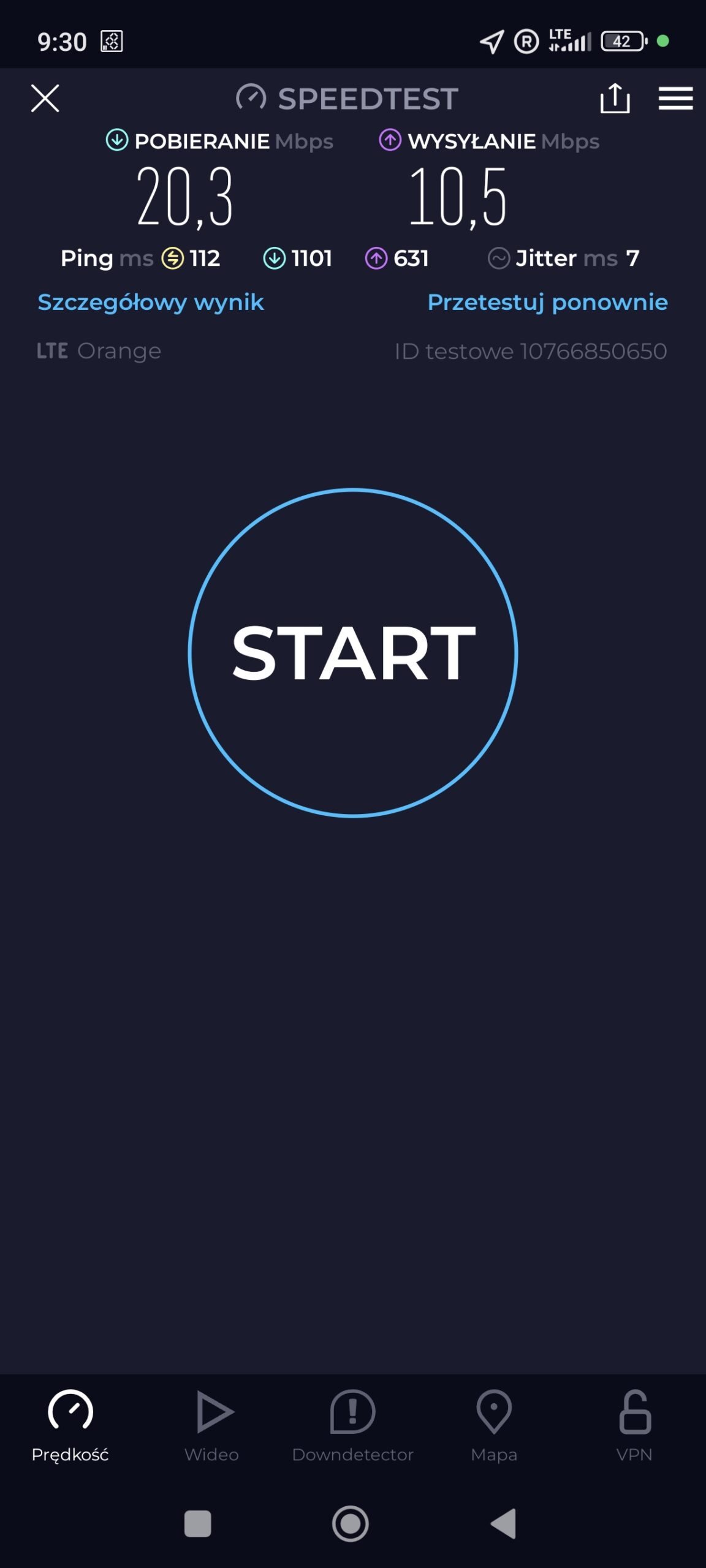Share the speed test result
This screenshot has height=1568, width=706.
point(615,99)
